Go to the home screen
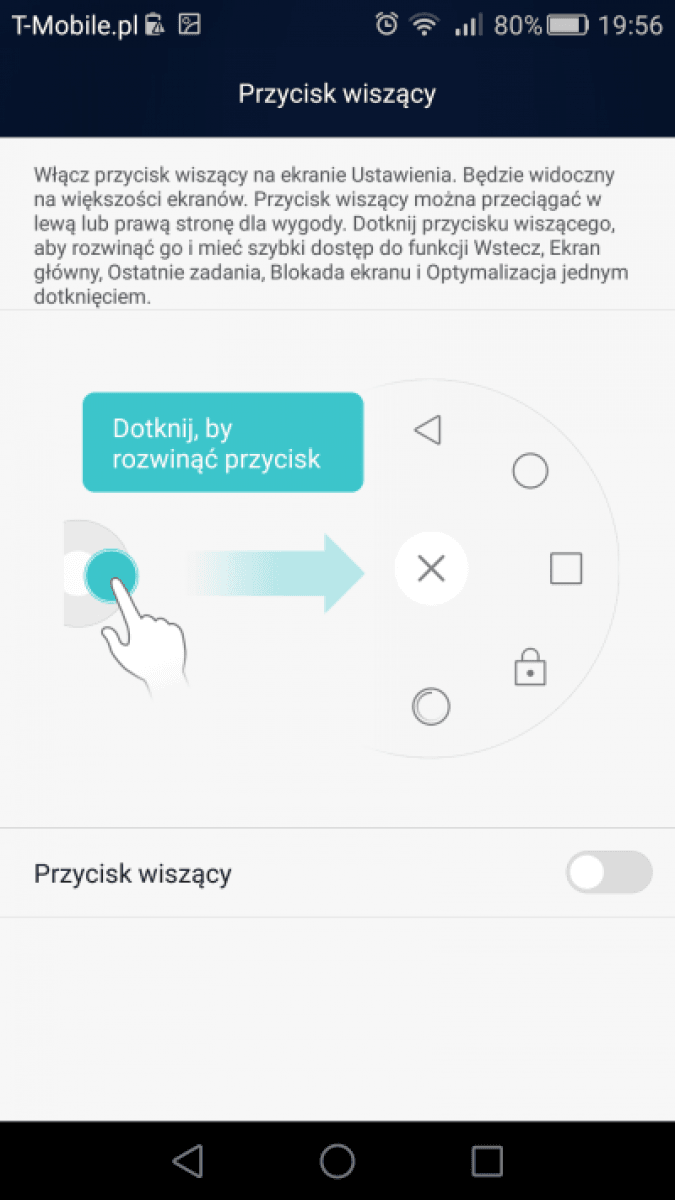The image size is (675, 1200). pyautogui.click(x=338, y=1160)
